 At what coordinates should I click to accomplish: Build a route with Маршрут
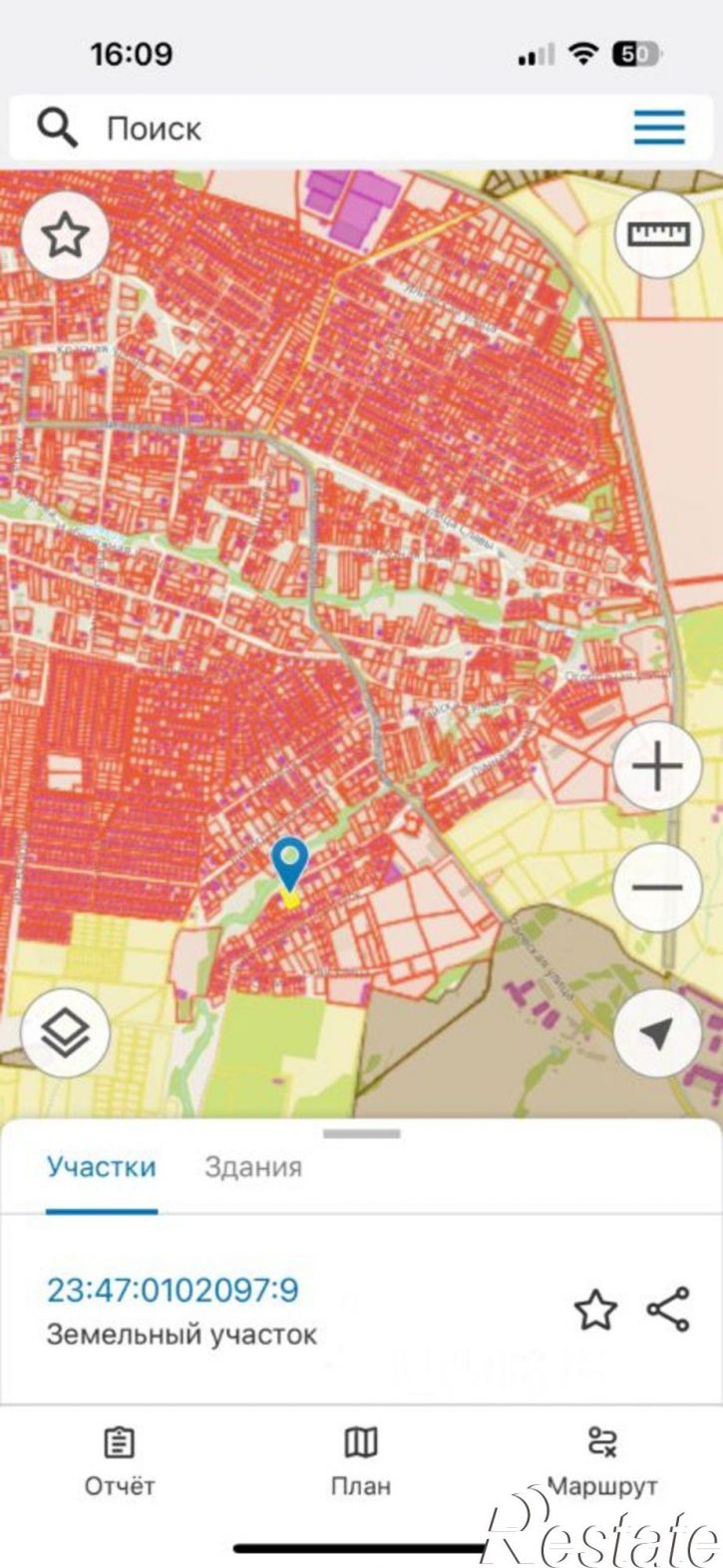602,1461
